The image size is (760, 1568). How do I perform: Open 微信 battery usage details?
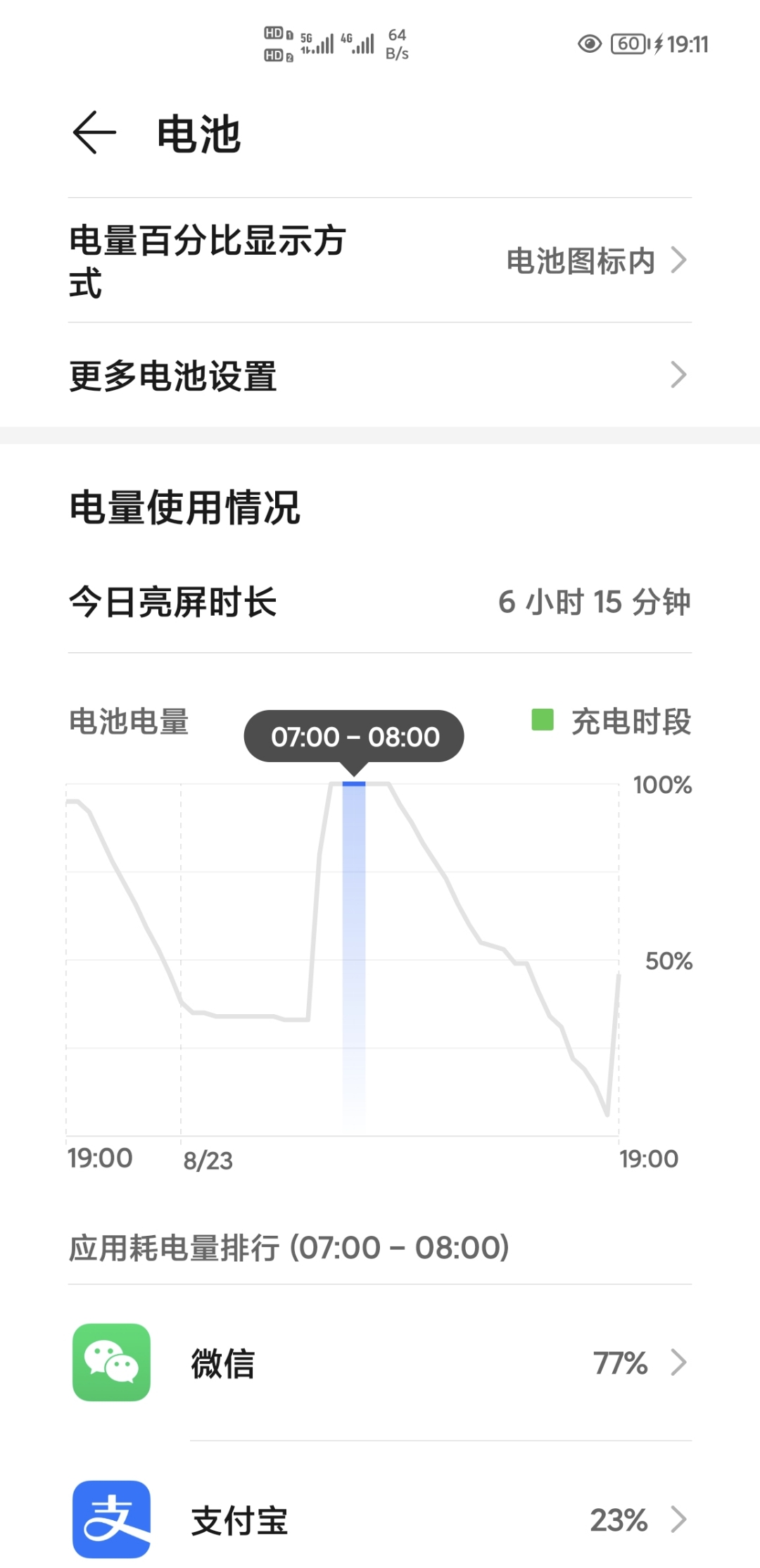click(380, 1362)
